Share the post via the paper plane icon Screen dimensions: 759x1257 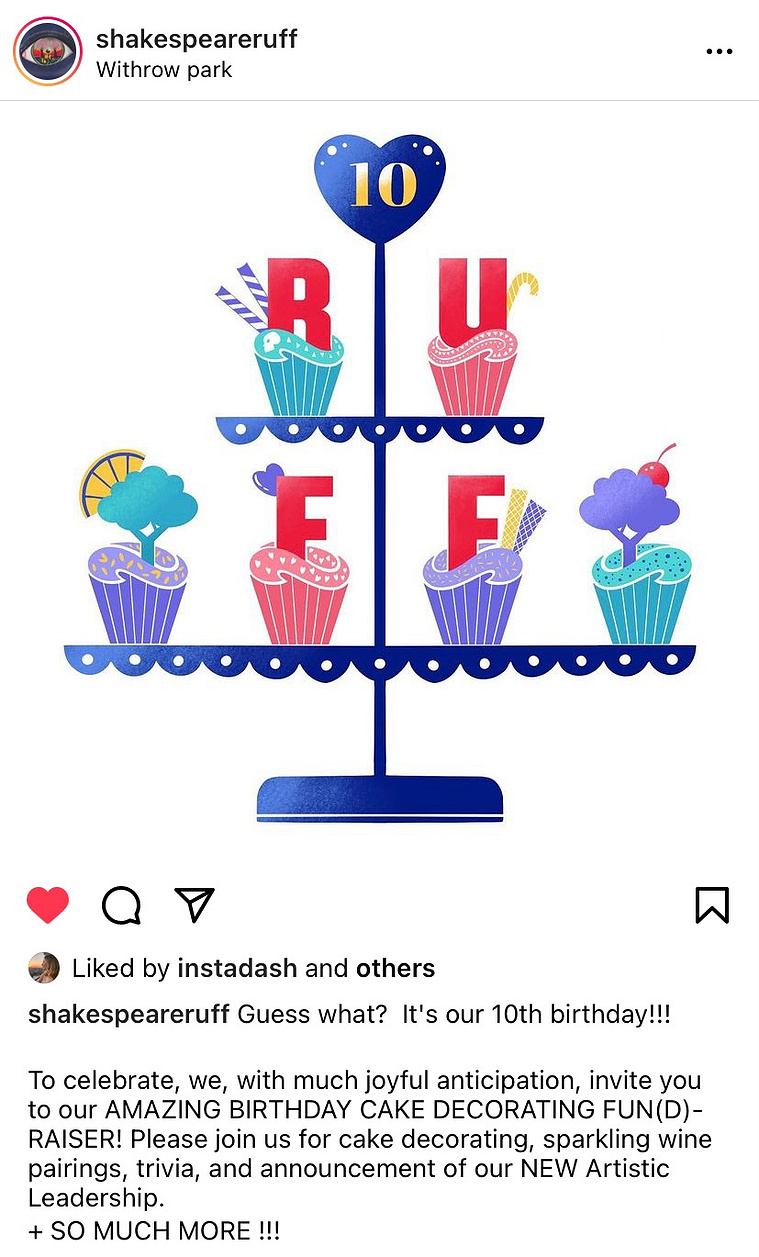coord(195,904)
